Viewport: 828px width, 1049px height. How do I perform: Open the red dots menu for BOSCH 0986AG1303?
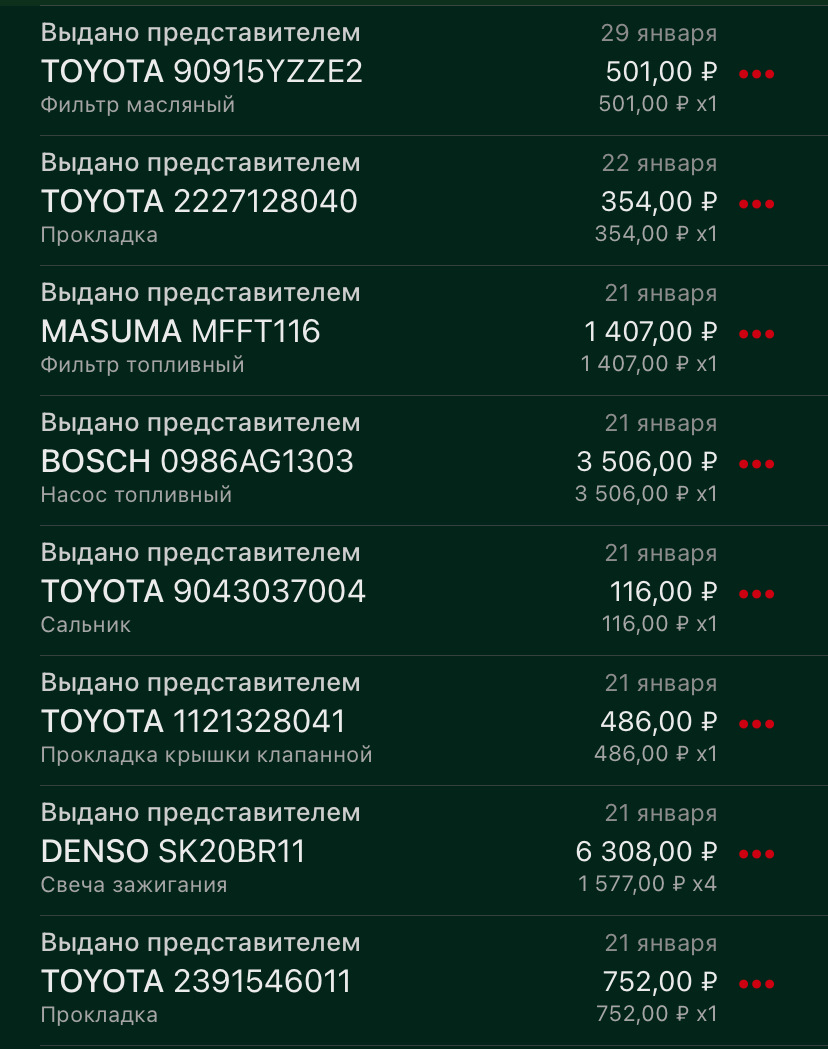pyautogui.click(x=756, y=463)
